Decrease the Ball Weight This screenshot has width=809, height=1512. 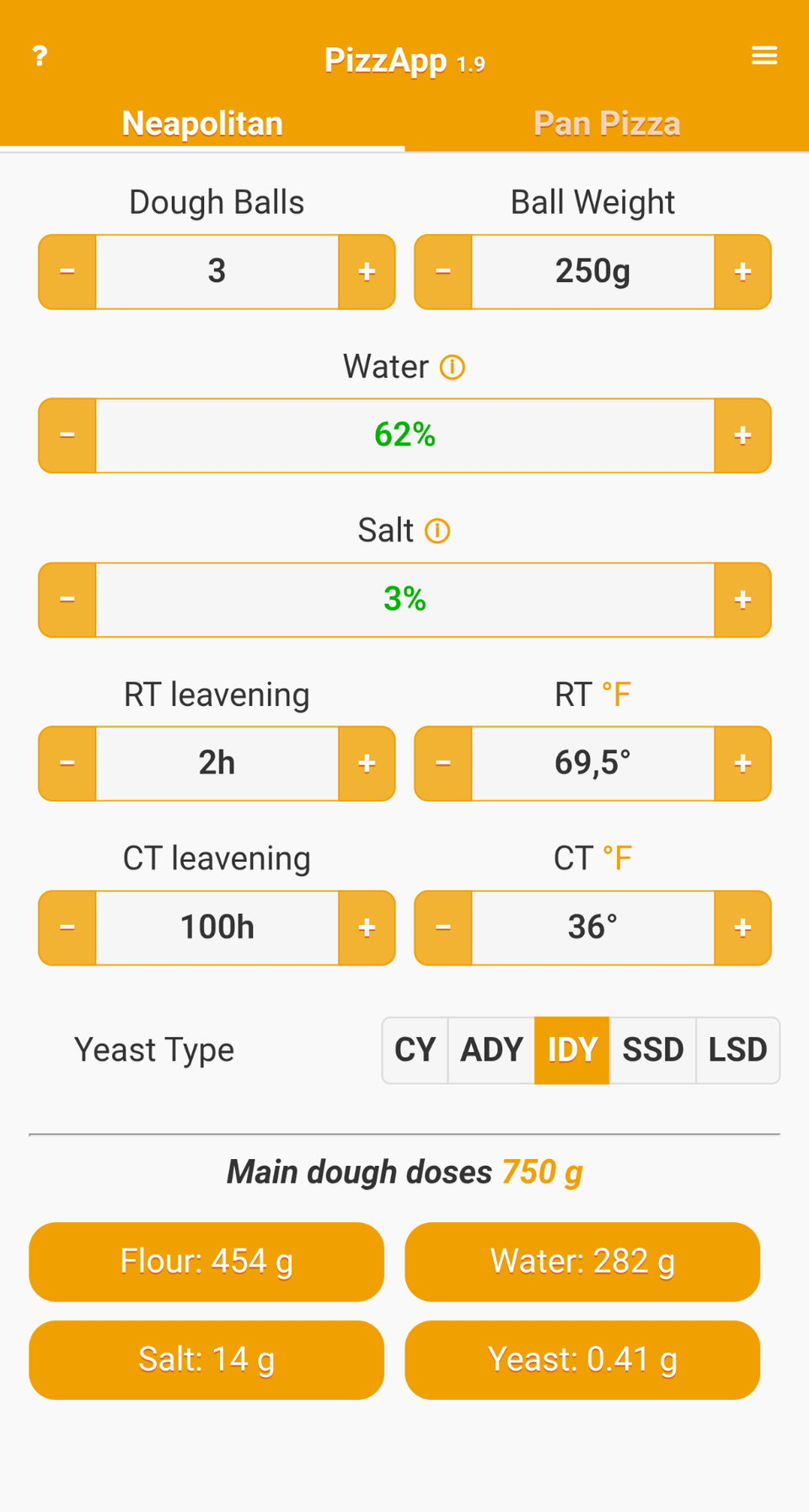(443, 272)
